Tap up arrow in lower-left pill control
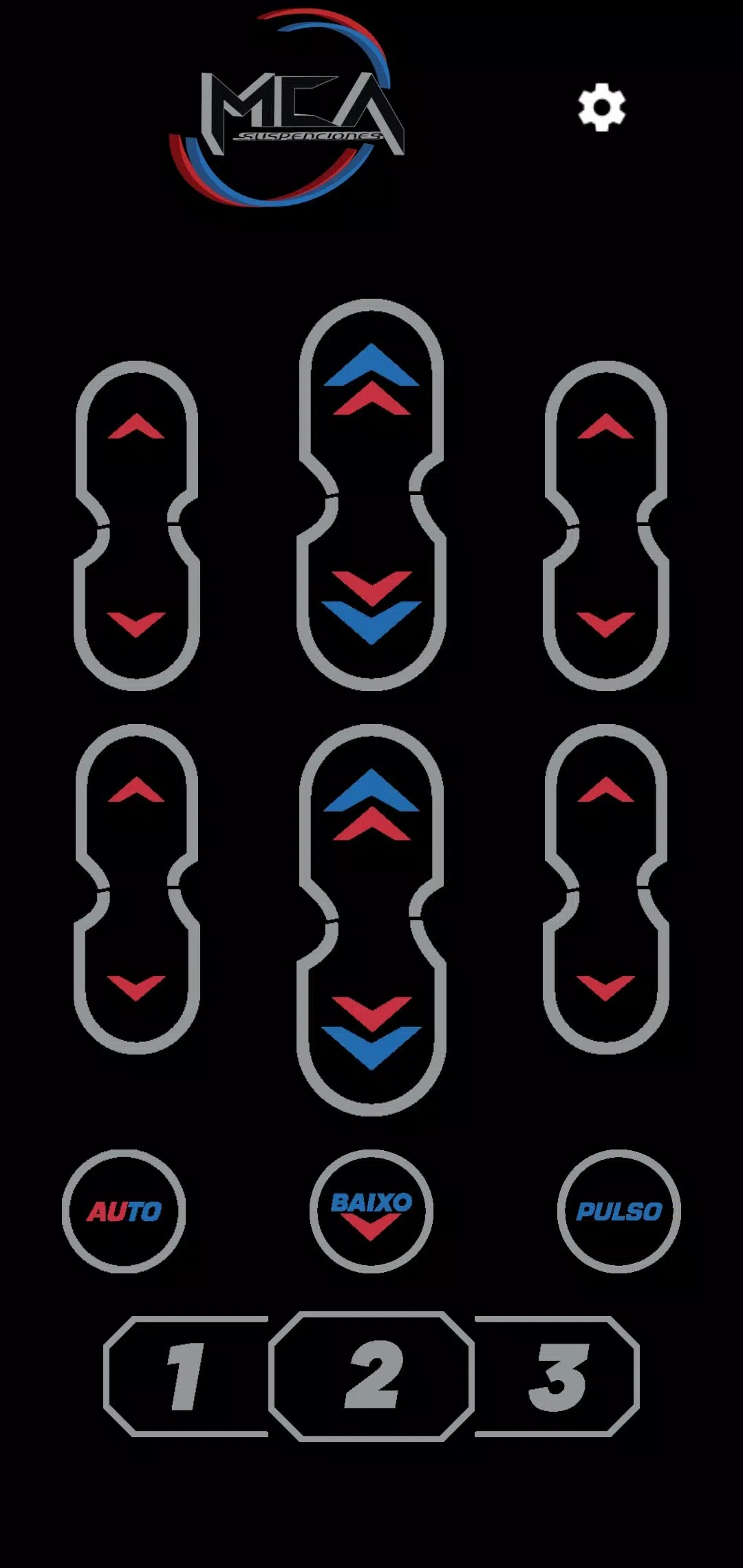This screenshot has width=743, height=1568. pos(136,790)
